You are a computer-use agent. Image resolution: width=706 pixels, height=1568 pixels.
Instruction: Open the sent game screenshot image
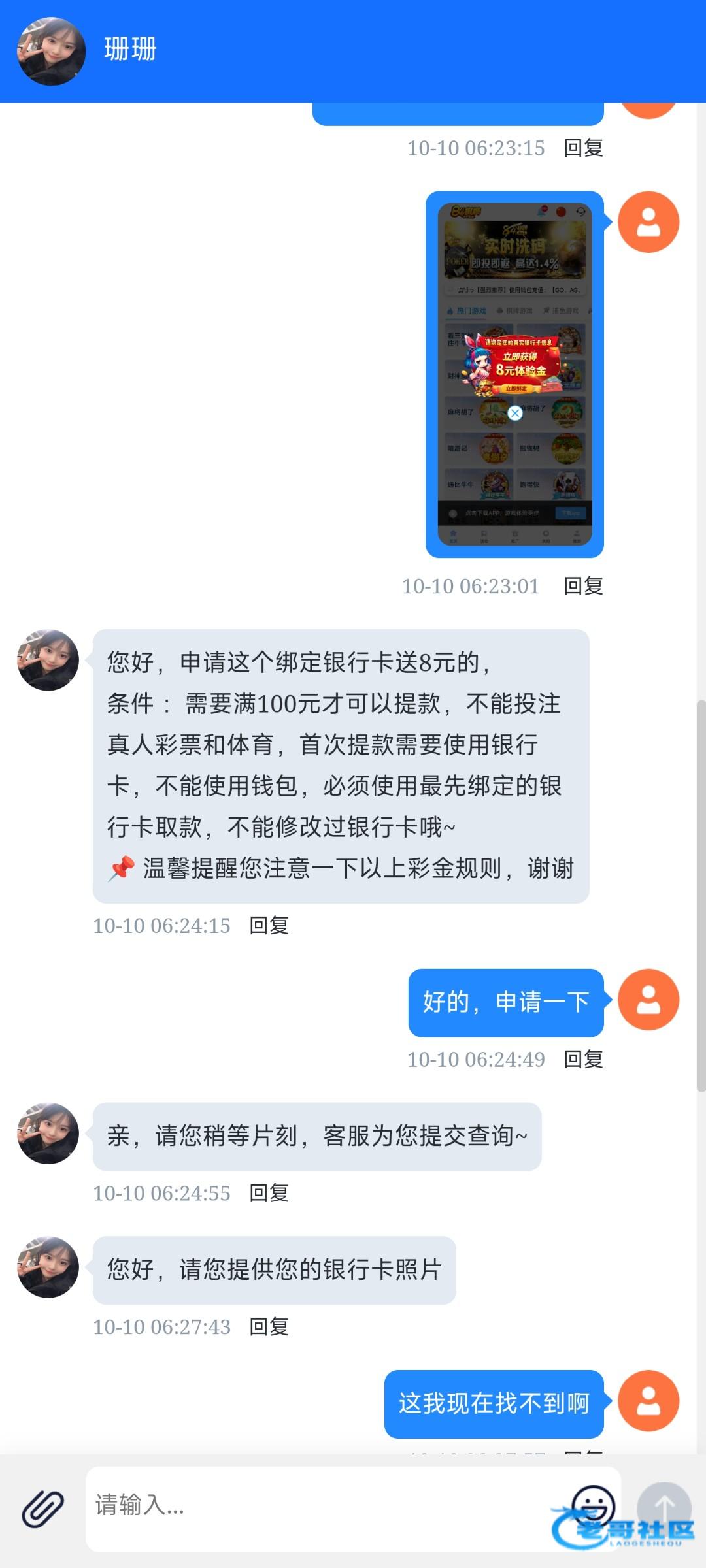[x=514, y=374]
